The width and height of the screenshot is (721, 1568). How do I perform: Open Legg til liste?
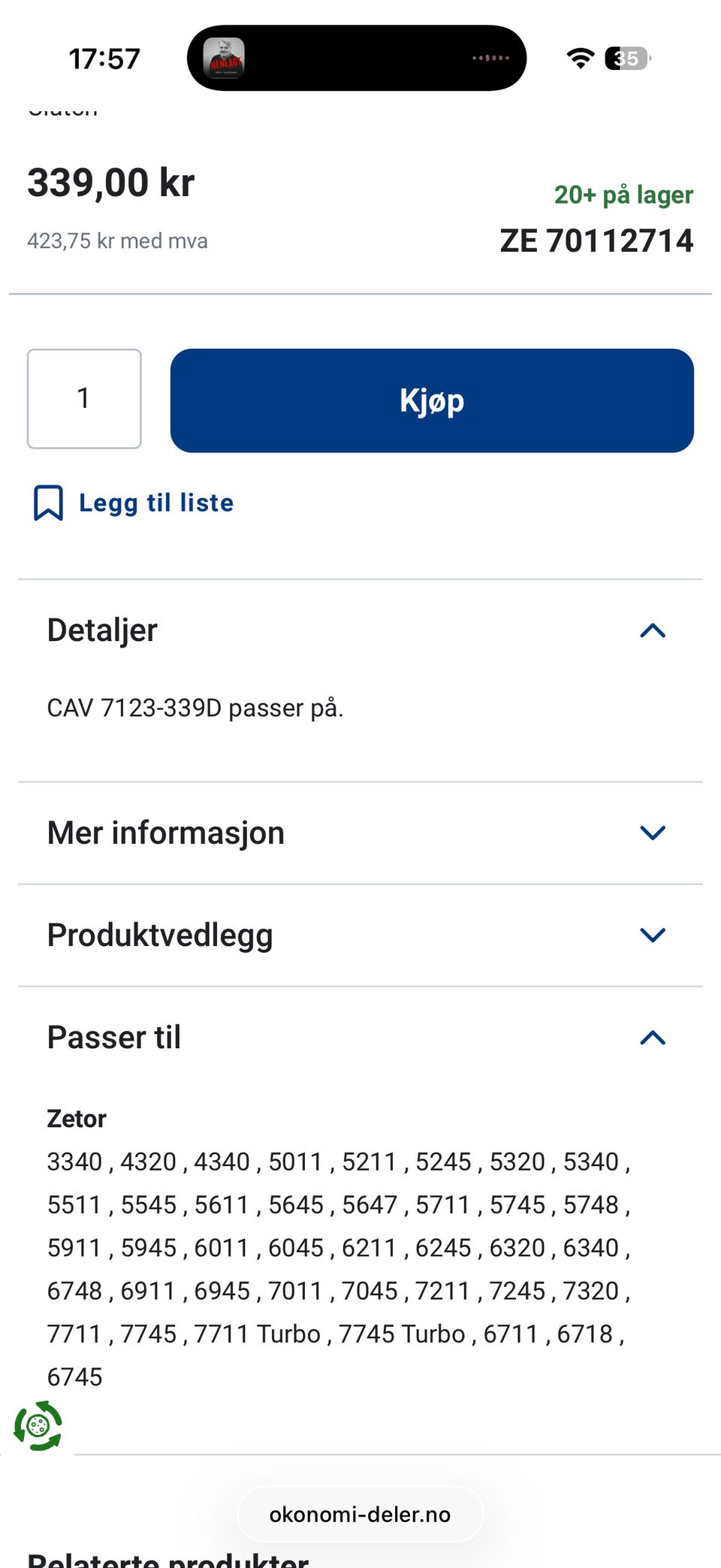[155, 503]
